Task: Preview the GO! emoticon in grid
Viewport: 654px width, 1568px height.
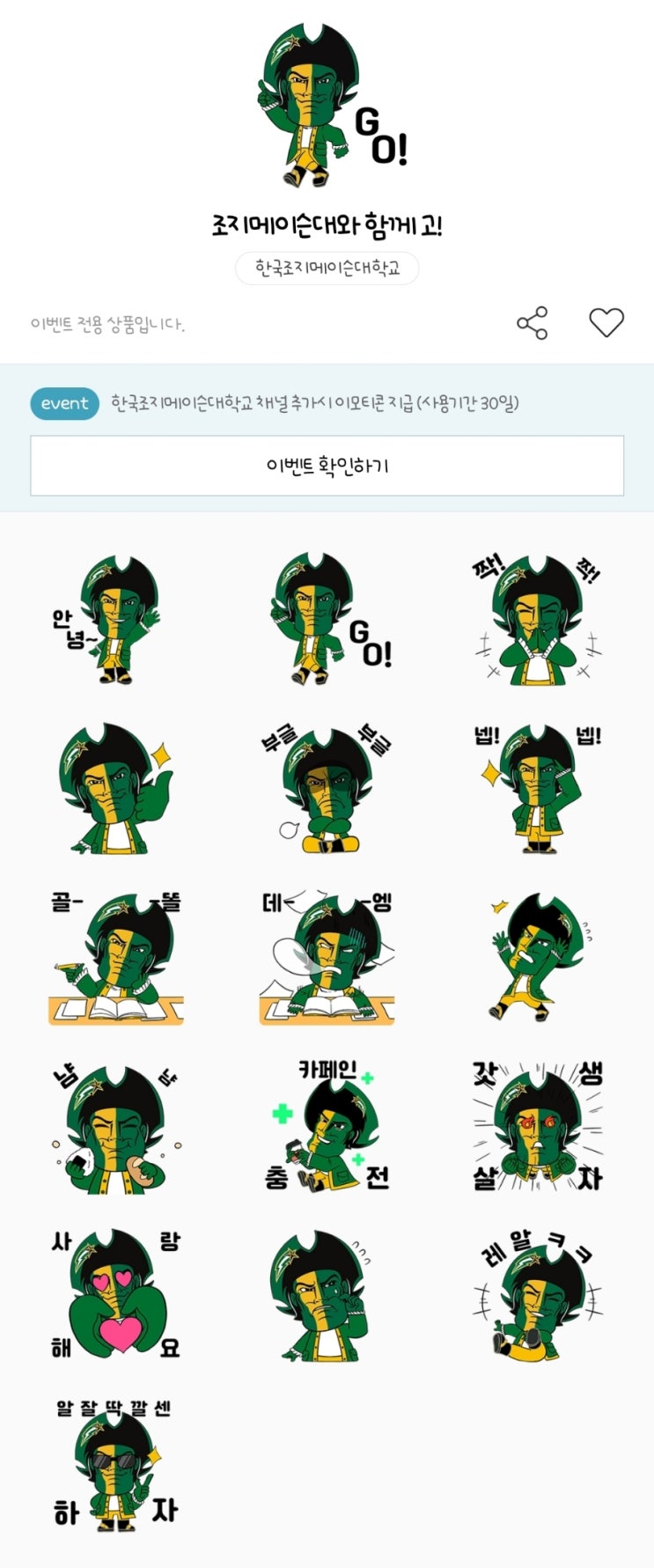Action: click(x=327, y=621)
